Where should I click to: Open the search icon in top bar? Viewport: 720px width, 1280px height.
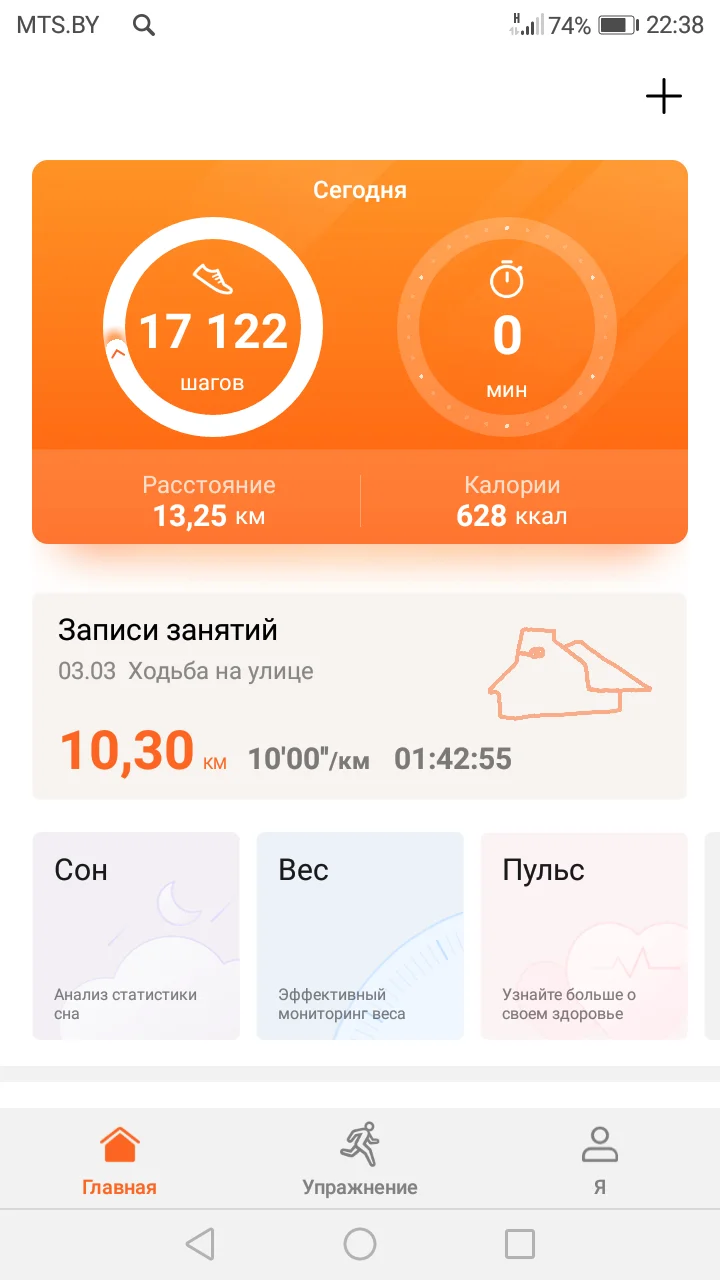coord(142,25)
